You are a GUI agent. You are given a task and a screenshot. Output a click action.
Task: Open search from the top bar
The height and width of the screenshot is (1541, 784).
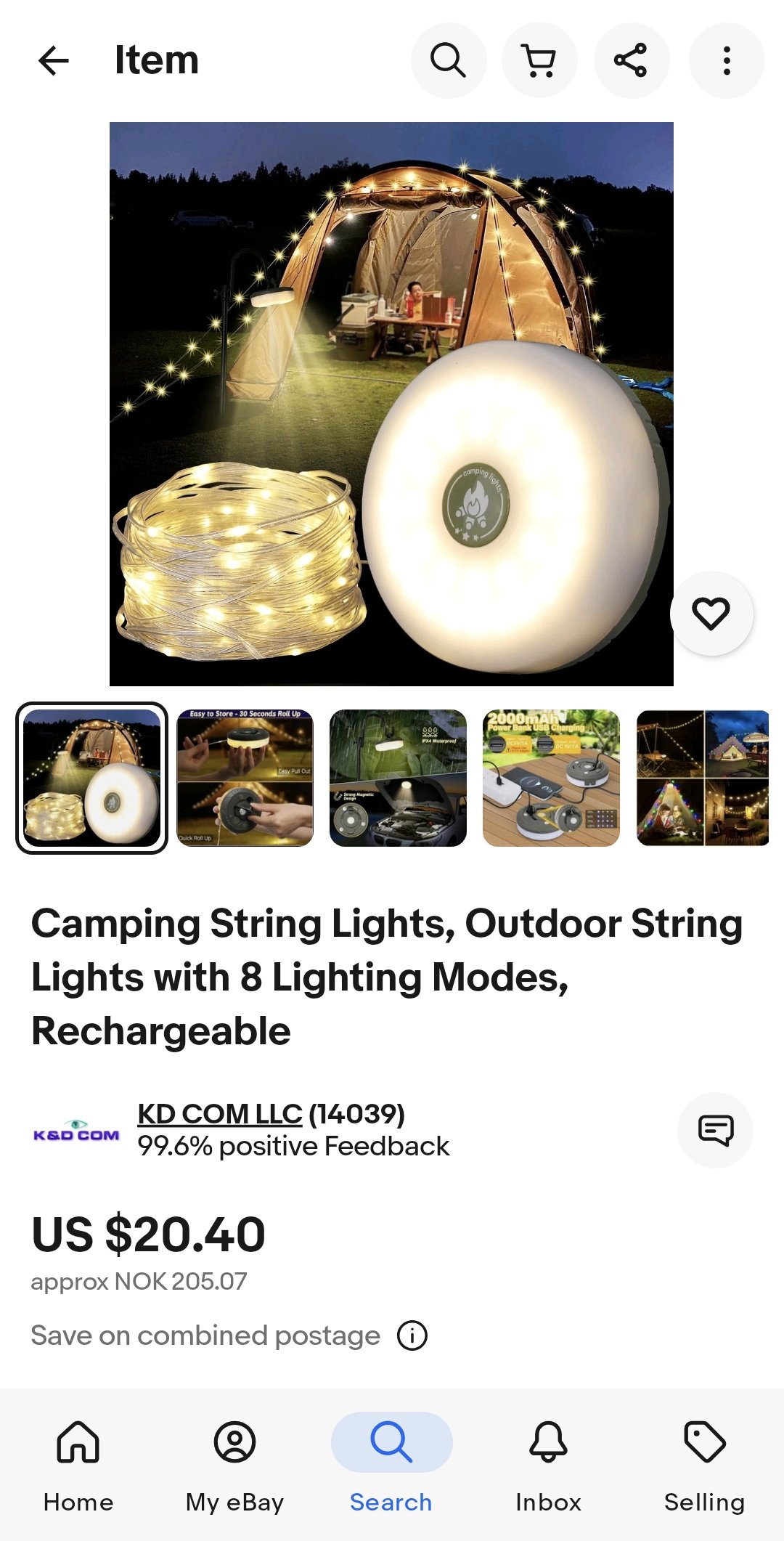(448, 60)
